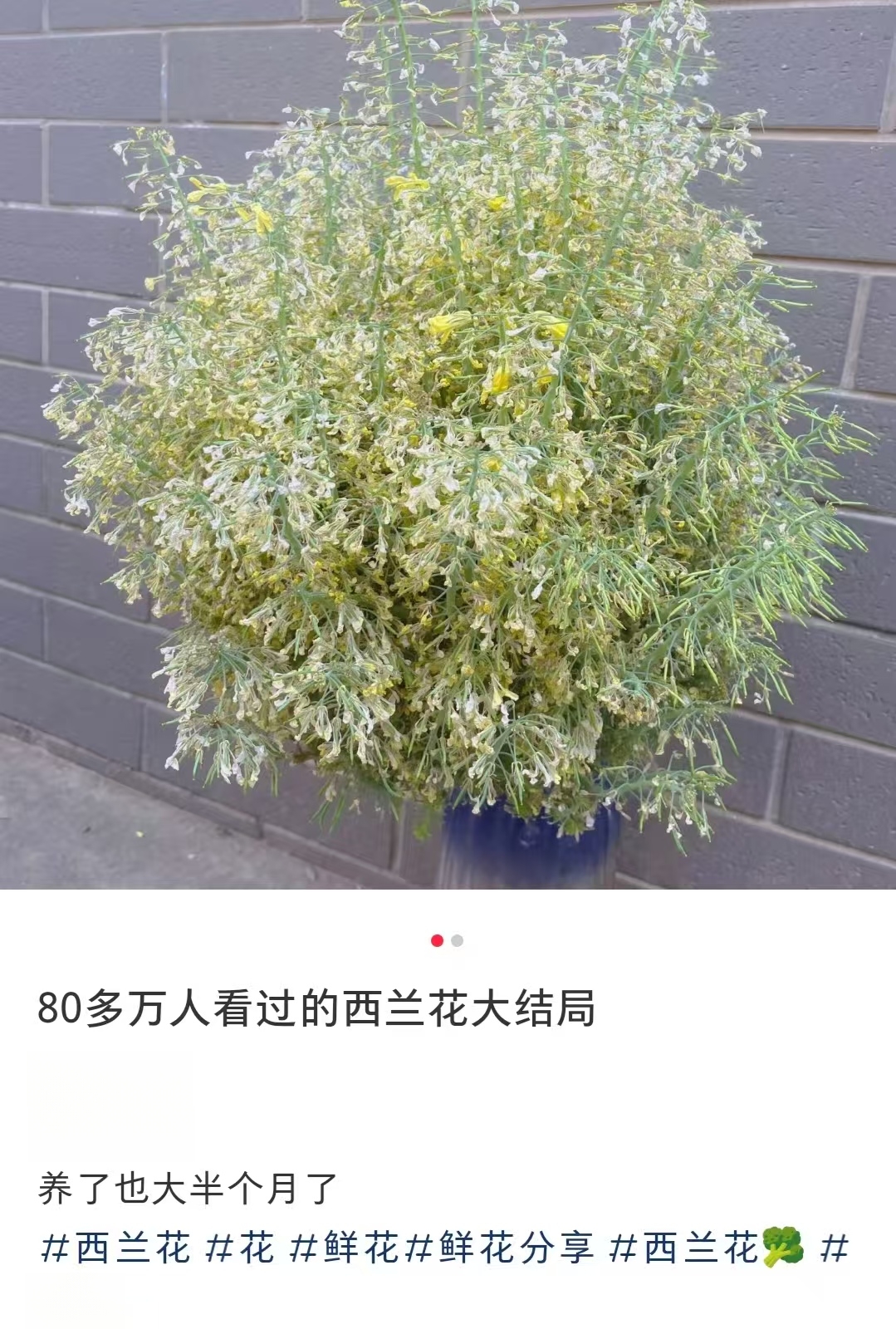This screenshot has height=1329, width=896.
Task: Open the #花 hashtag
Action: [x=240, y=1248]
